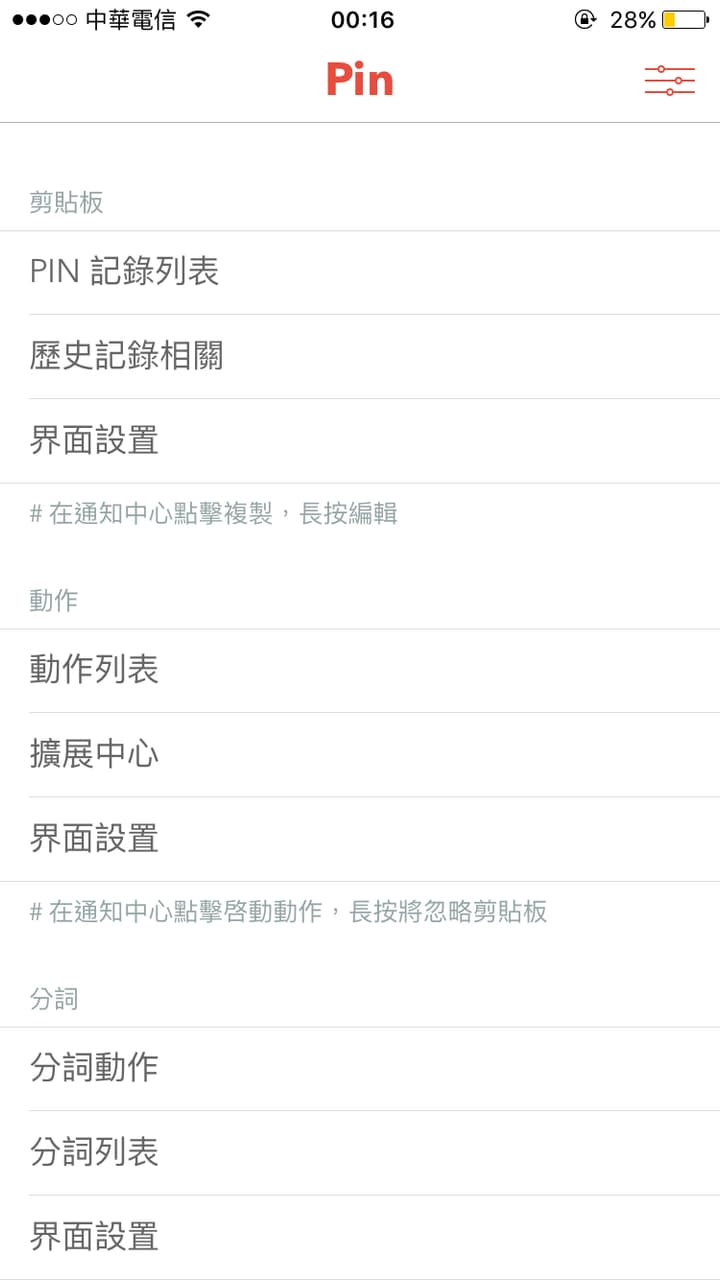Open PIN 記錄列表
Screen dimensions: 720x1280
124,272
